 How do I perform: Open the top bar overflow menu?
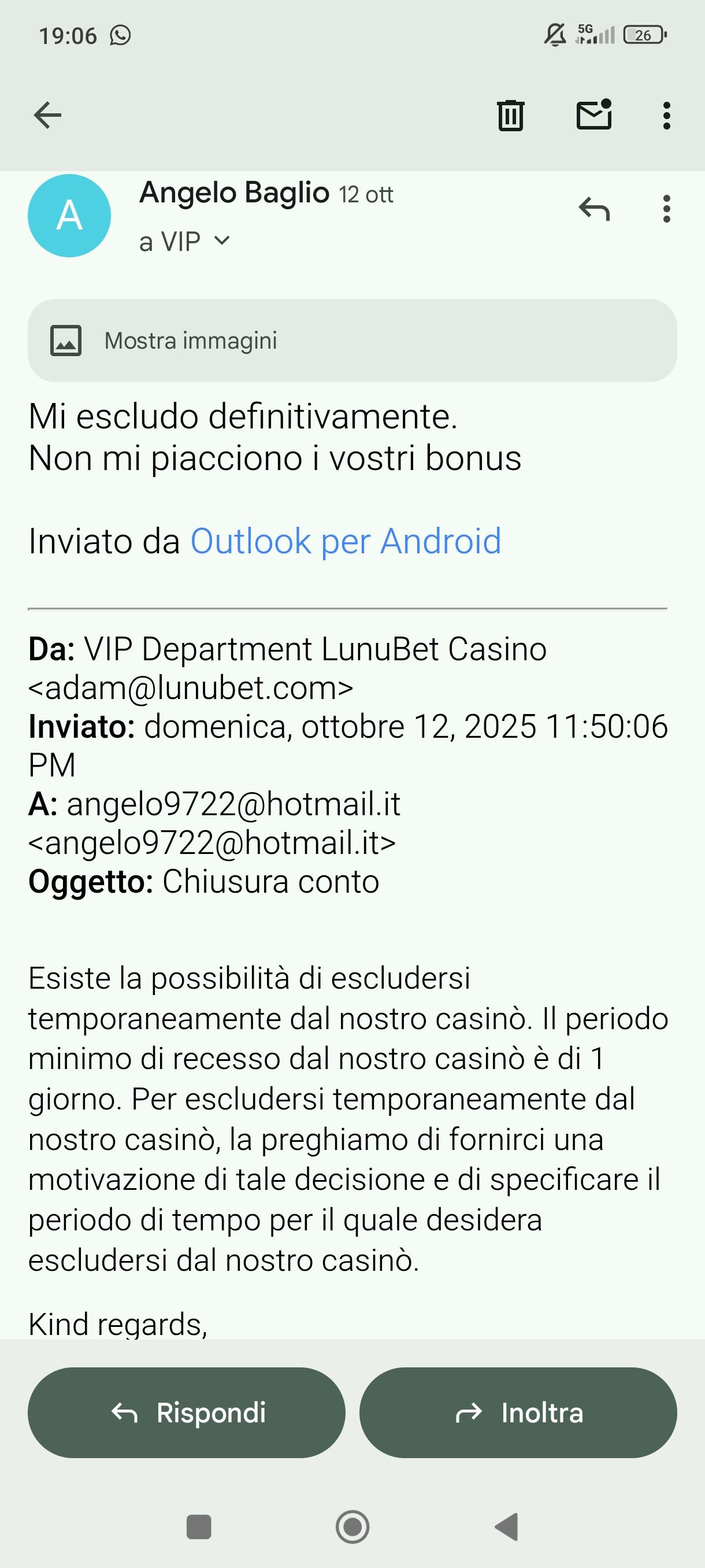pos(667,115)
